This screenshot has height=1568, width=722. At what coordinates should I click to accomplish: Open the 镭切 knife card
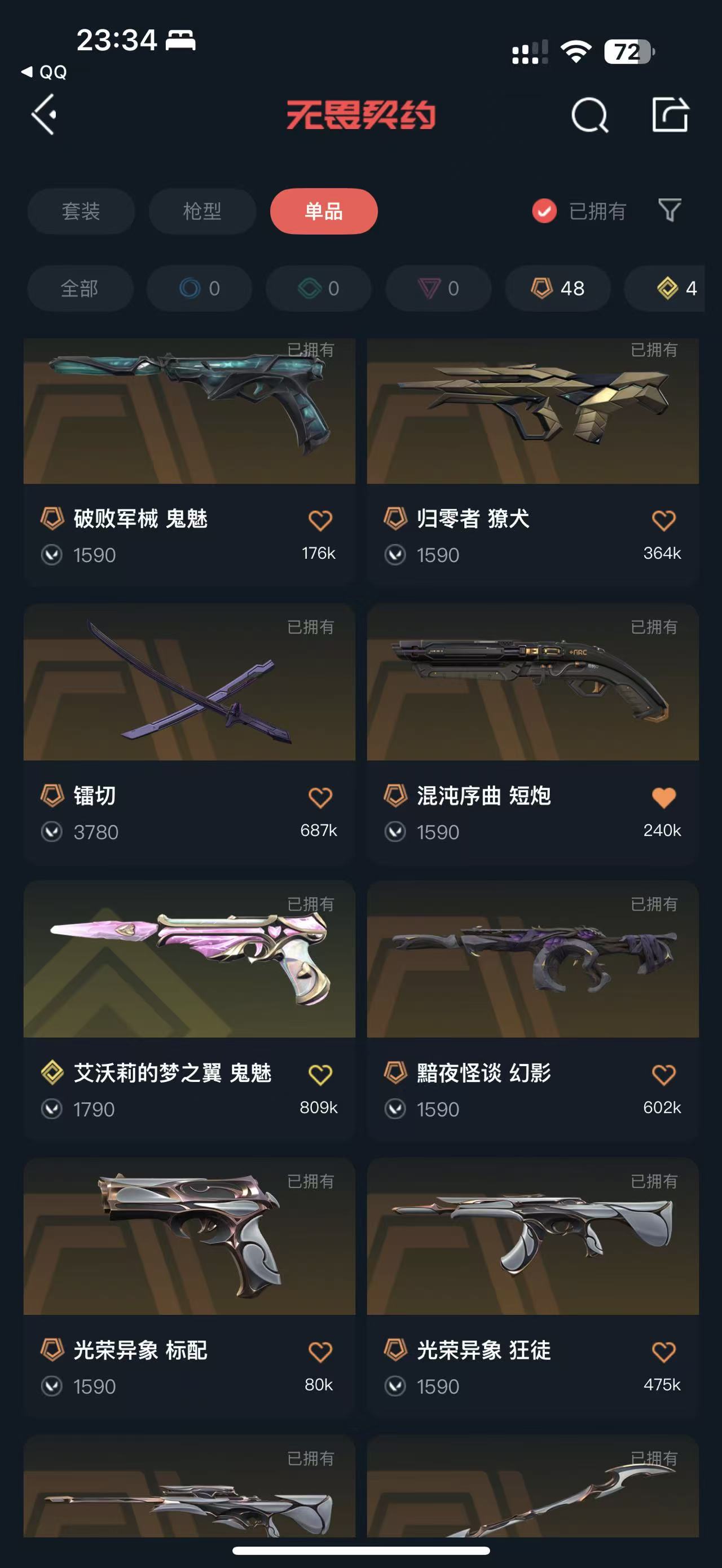190,733
